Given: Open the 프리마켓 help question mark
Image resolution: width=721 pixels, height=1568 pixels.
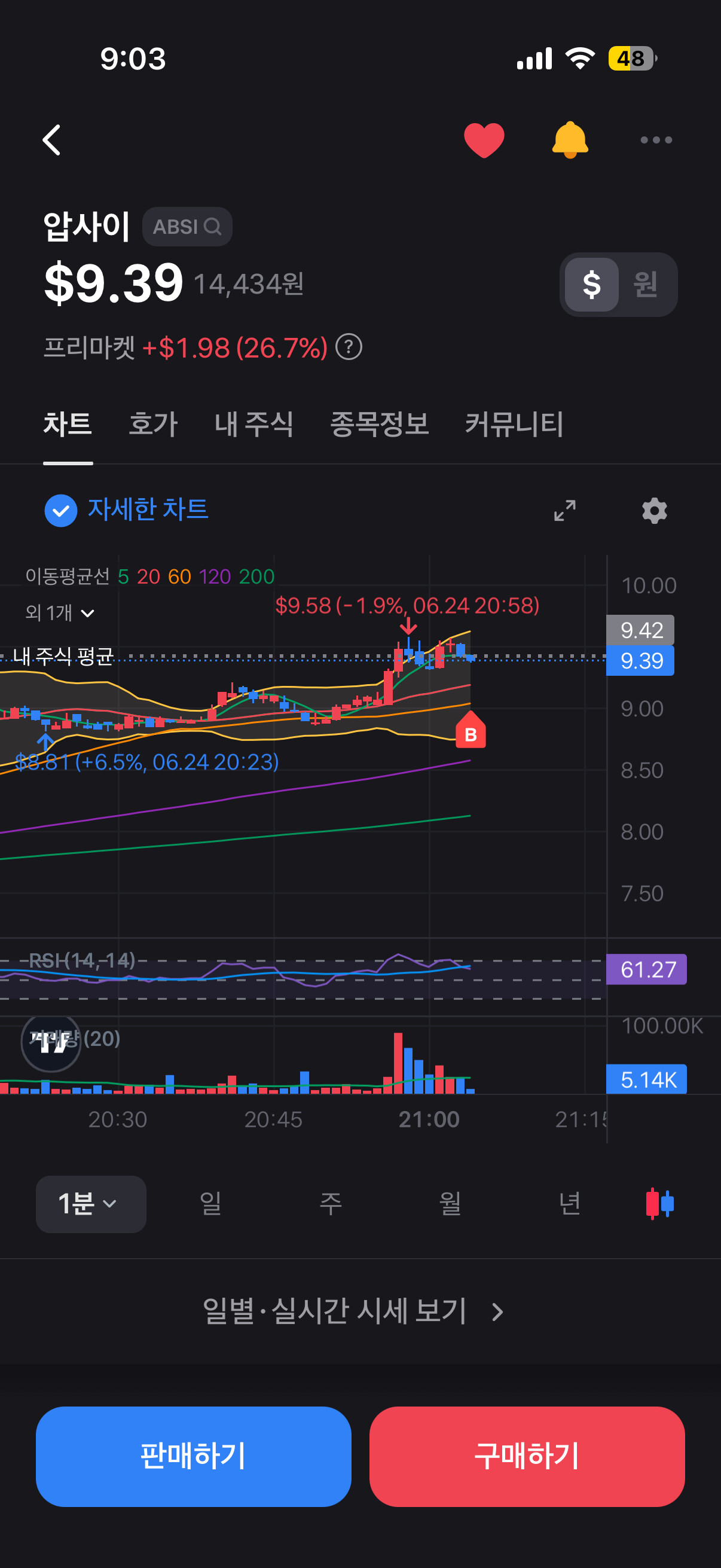Looking at the screenshot, I should coord(349,347).
